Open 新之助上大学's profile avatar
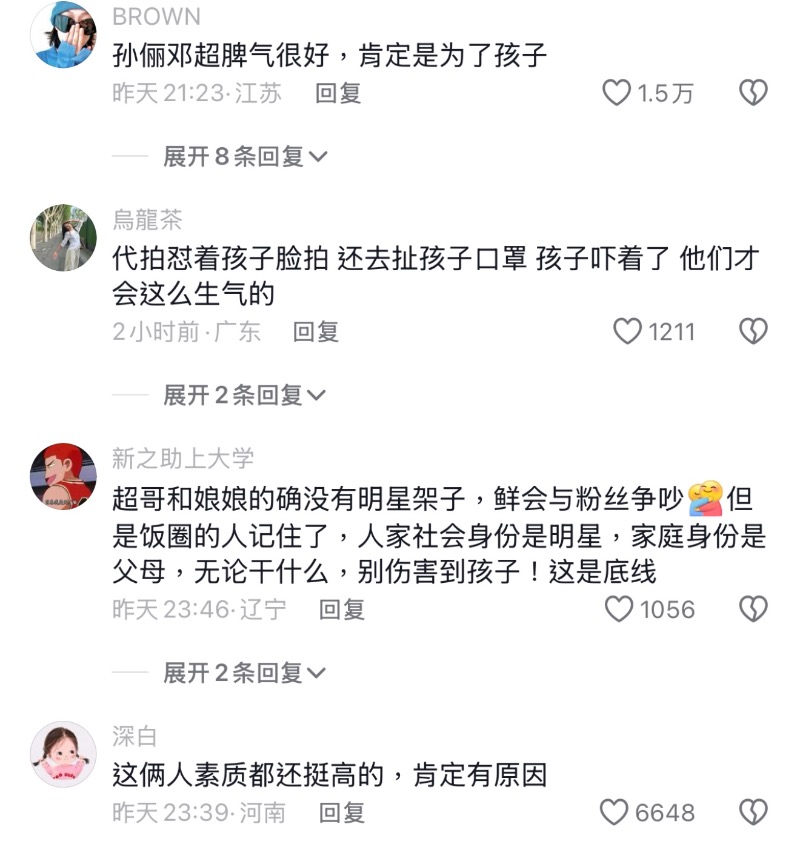The width and height of the screenshot is (800, 850). (x=63, y=476)
